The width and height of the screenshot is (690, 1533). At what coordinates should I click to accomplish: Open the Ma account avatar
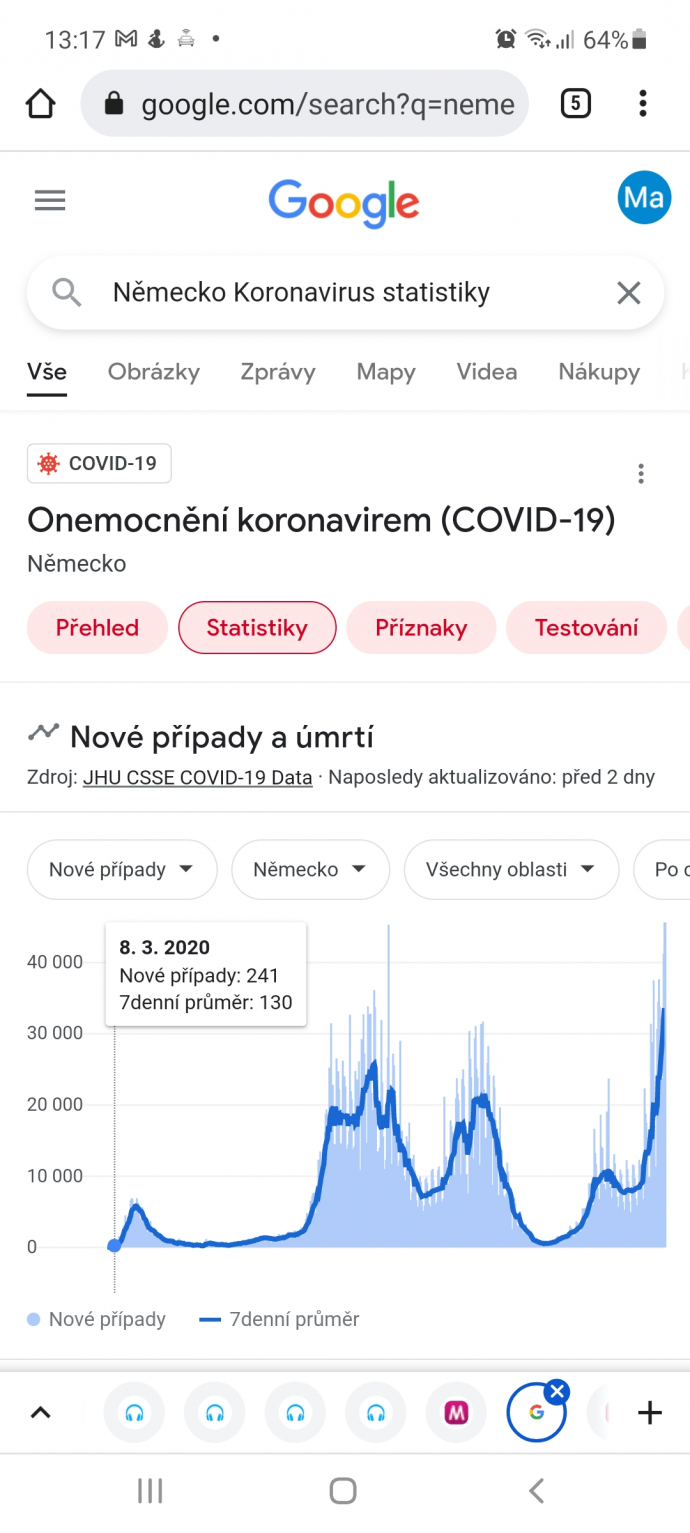point(643,197)
